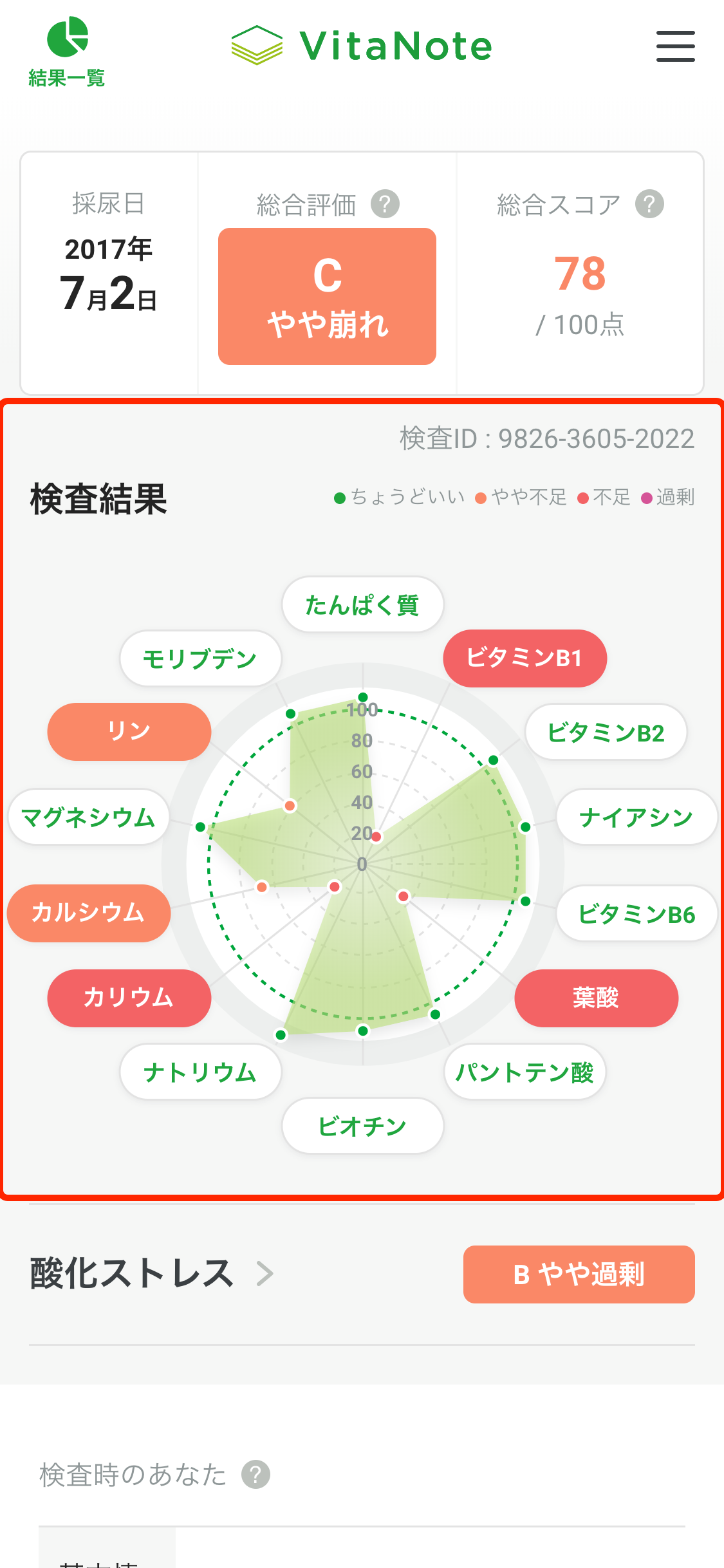Open details for ビタミンB6

pos(636,914)
